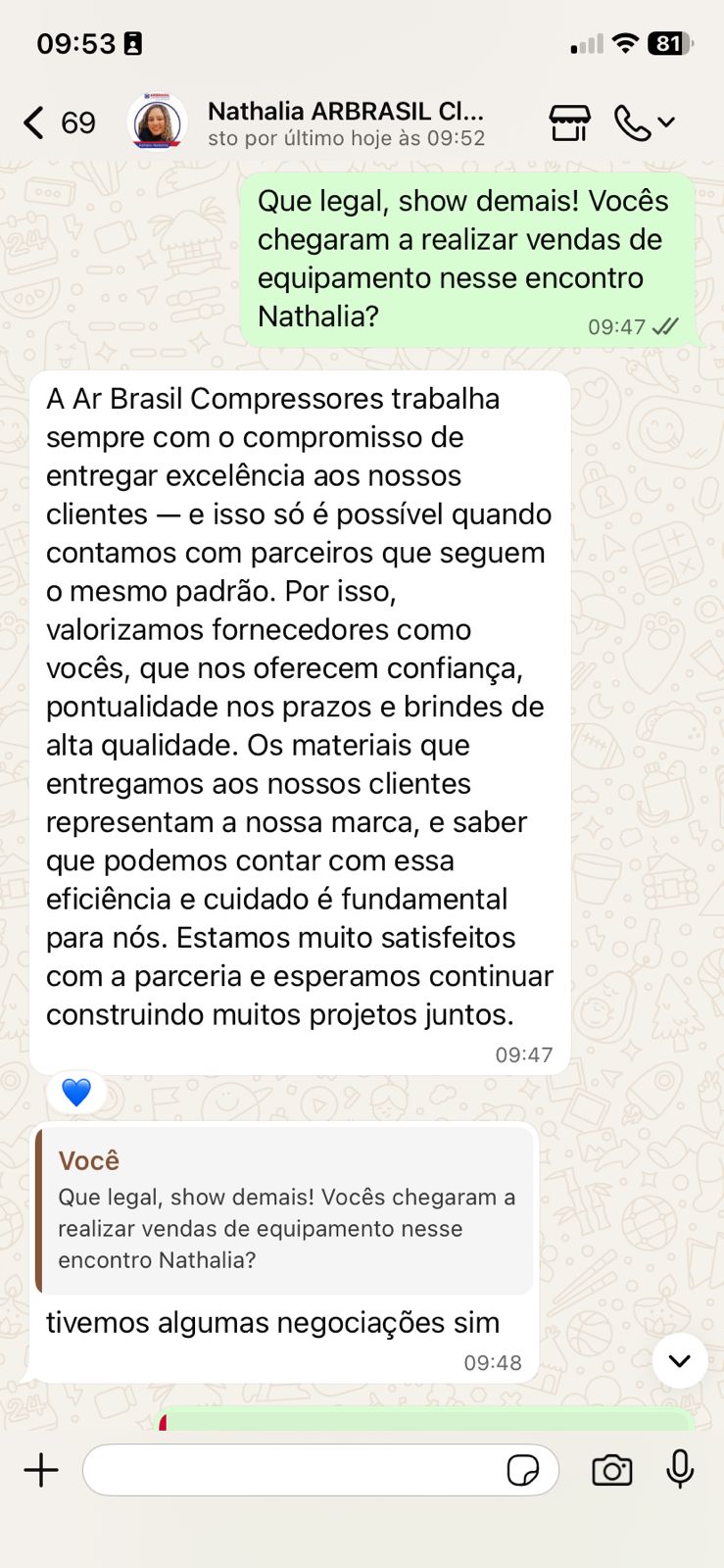
Task: Jump to latest messages with down arrow
Action: tap(679, 1360)
